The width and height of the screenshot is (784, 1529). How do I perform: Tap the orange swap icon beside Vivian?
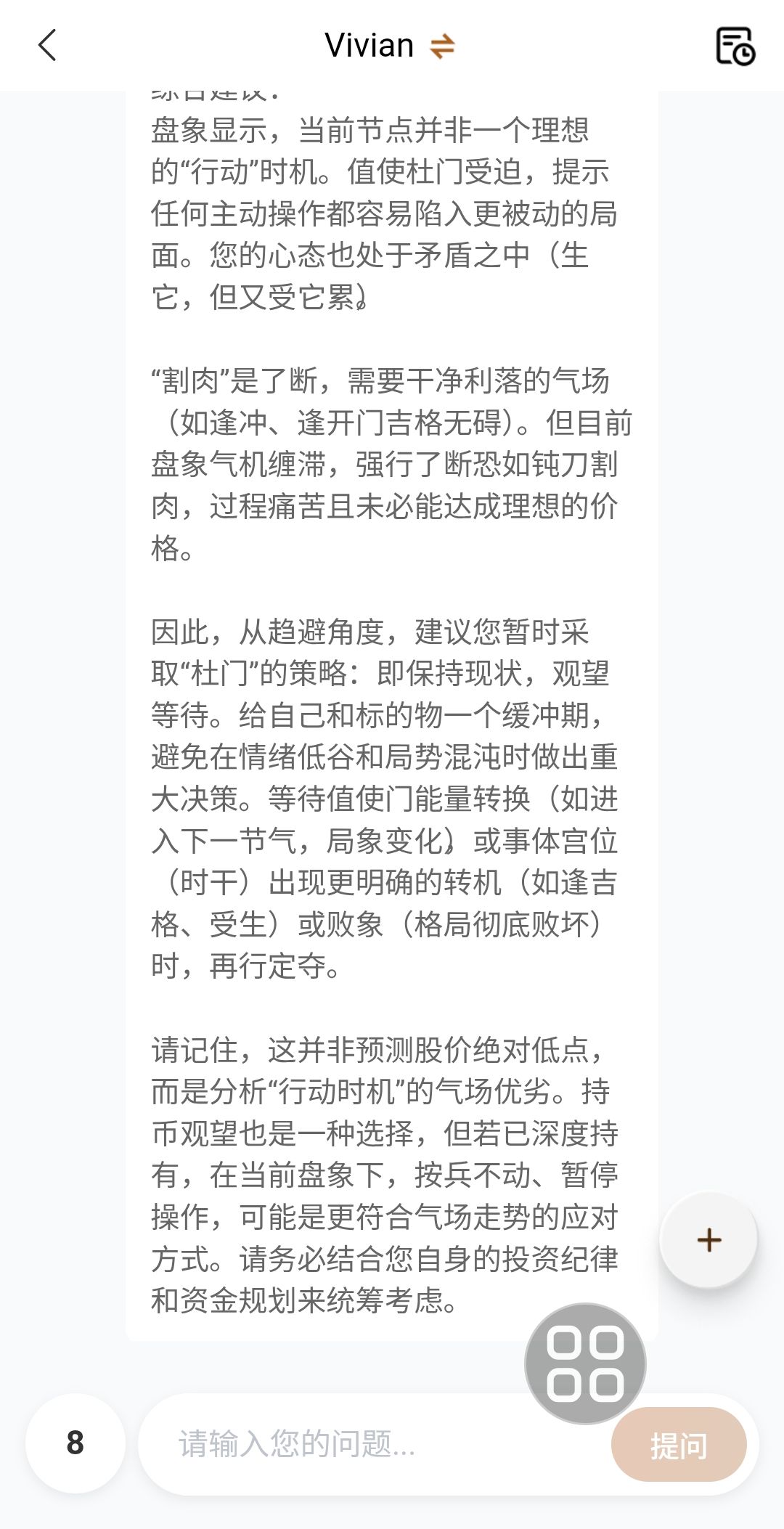click(x=442, y=46)
